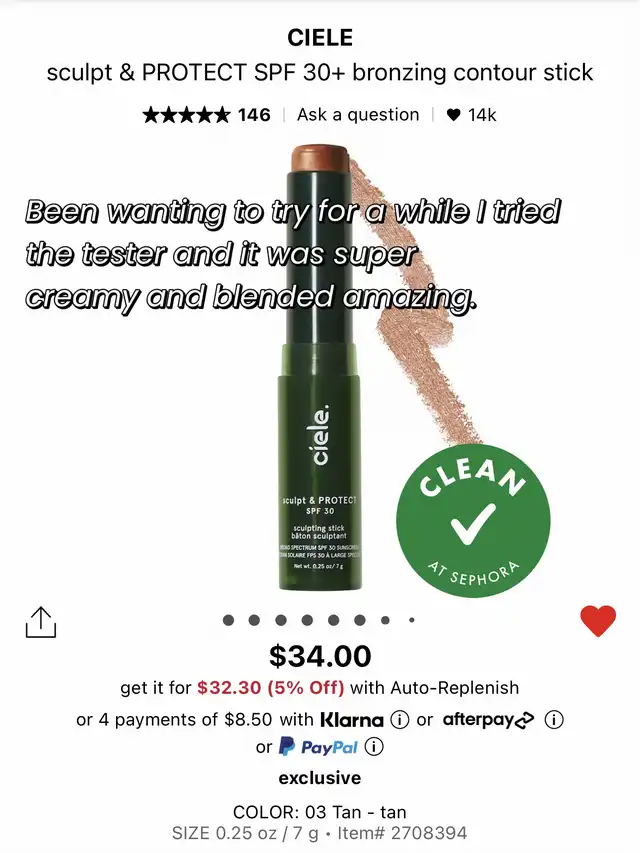View Klarna payment info
Image resolution: width=640 pixels, height=853 pixels.
point(400,720)
